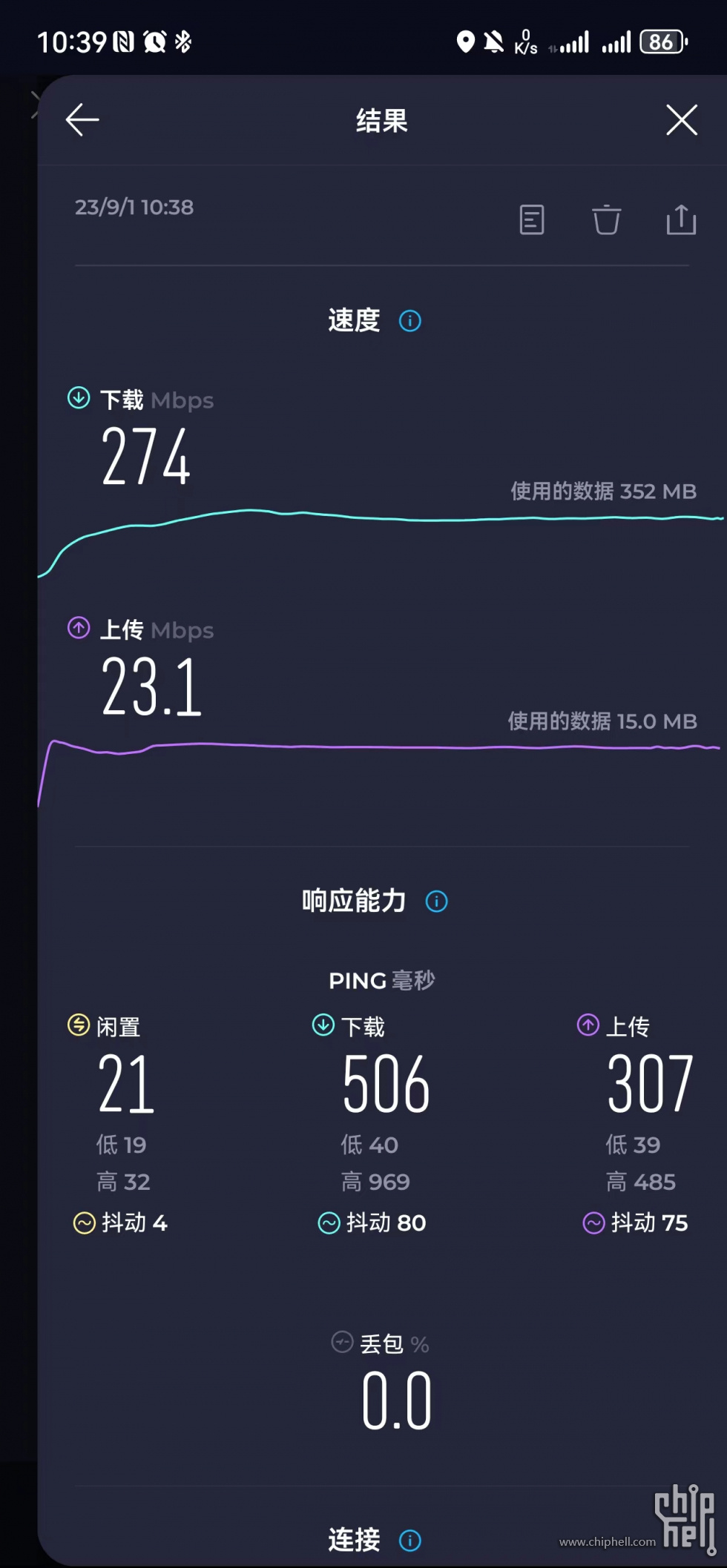The width and height of the screenshot is (727, 1568).
Task: Open info icon next to 速度
Action: coord(410,321)
